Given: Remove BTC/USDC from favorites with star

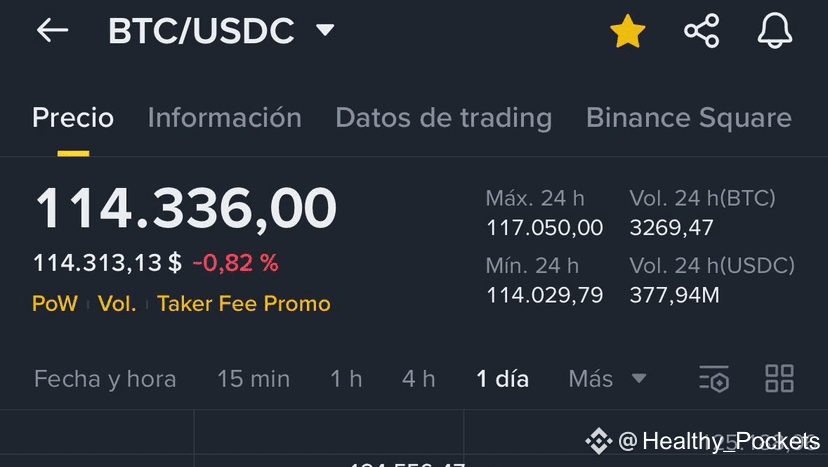Looking at the screenshot, I should click(627, 31).
